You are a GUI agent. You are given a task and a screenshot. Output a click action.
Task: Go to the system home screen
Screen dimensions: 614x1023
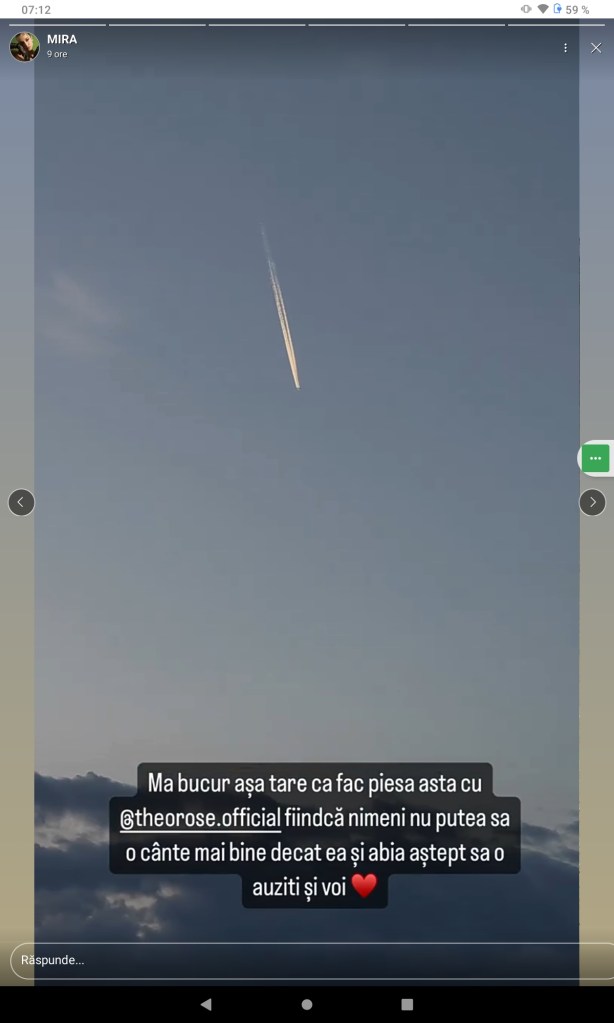307,1004
